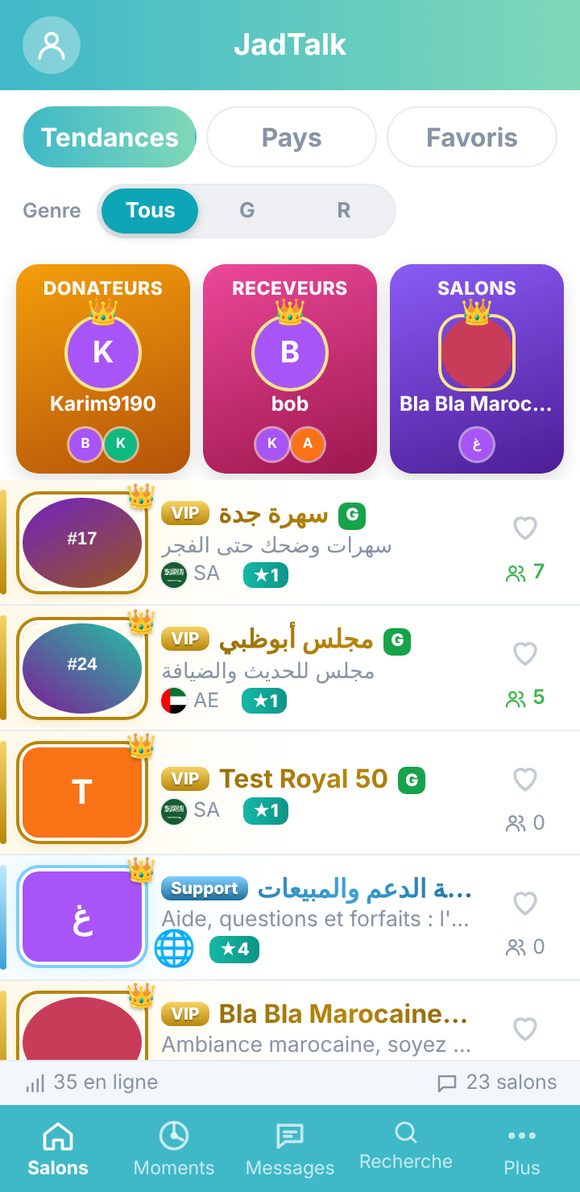Viewport: 580px width, 1192px height.
Task: Enter the مجلس أبوظبي room
Action: [x=290, y=668]
